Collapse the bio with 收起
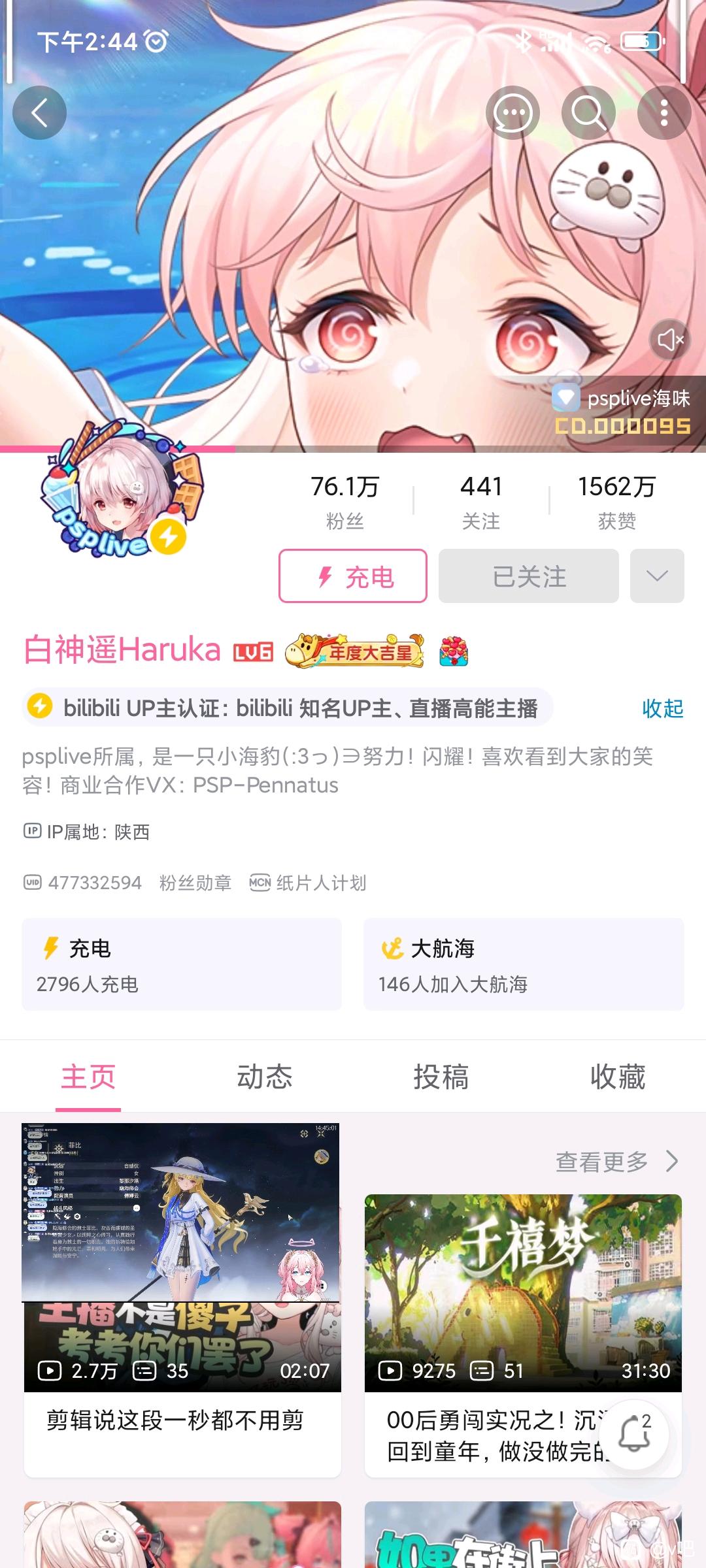 click(x=662, y=708)
